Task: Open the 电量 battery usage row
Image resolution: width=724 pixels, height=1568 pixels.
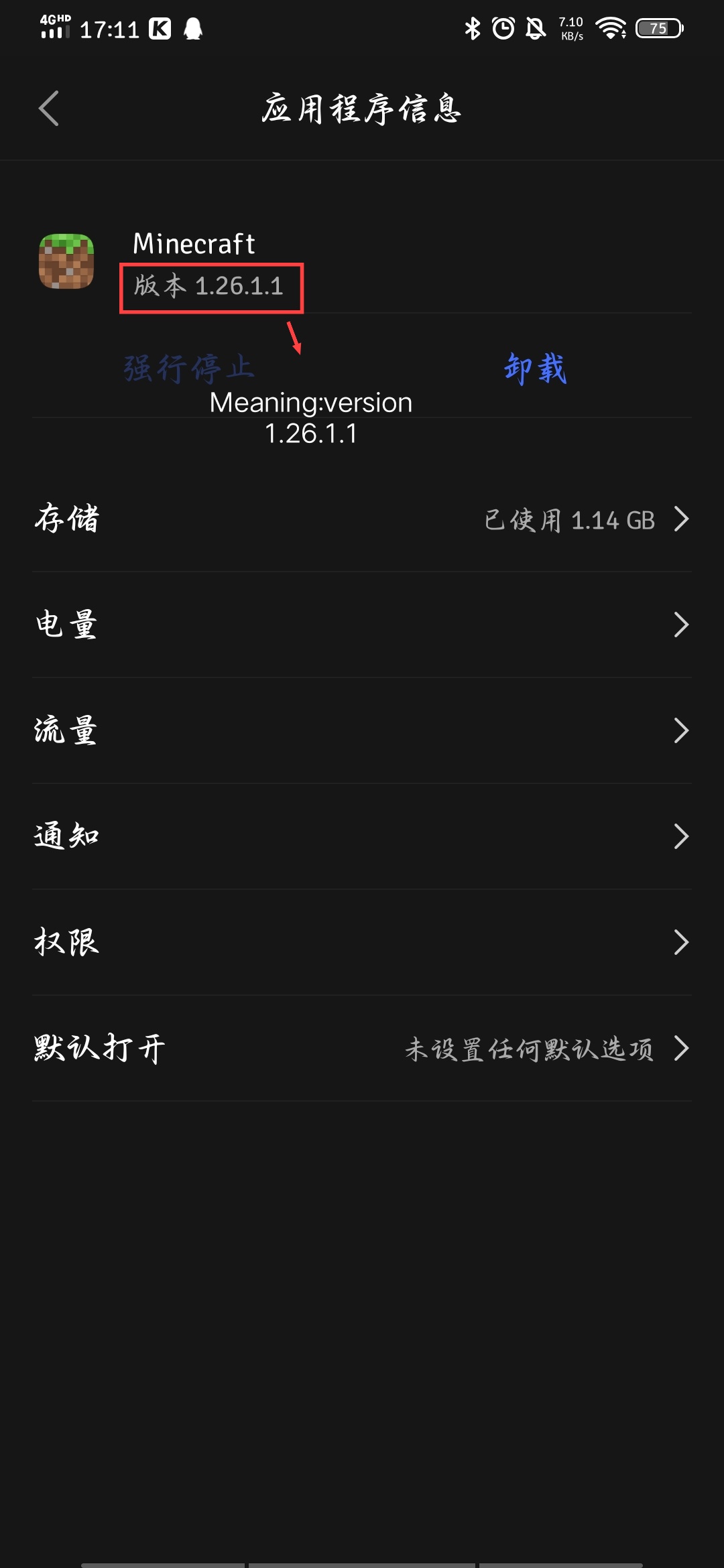Action: click(x=362, y=625)
